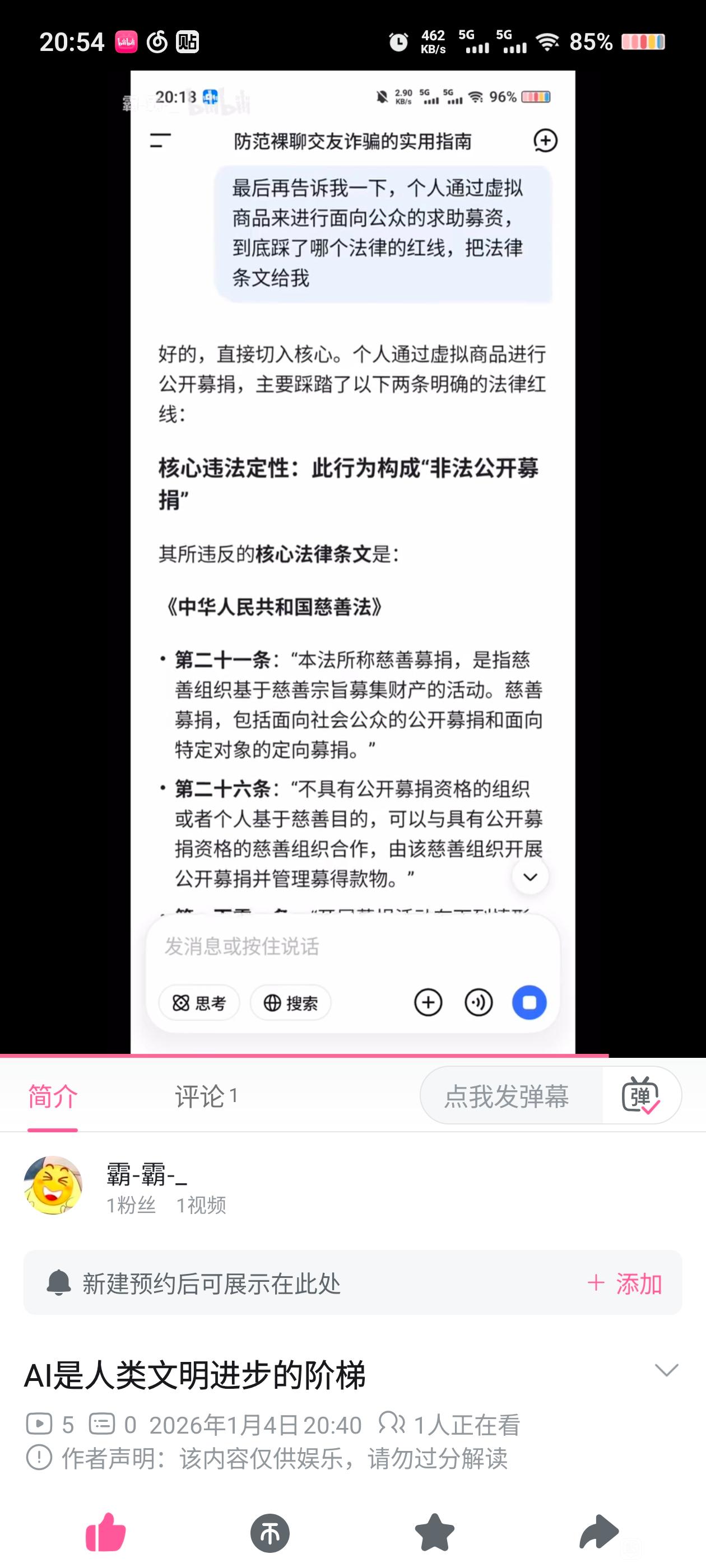This screenshot has height=1568, width=706.
Task: Tap 添加 to add a reservation
Action: coord(624,1284)
